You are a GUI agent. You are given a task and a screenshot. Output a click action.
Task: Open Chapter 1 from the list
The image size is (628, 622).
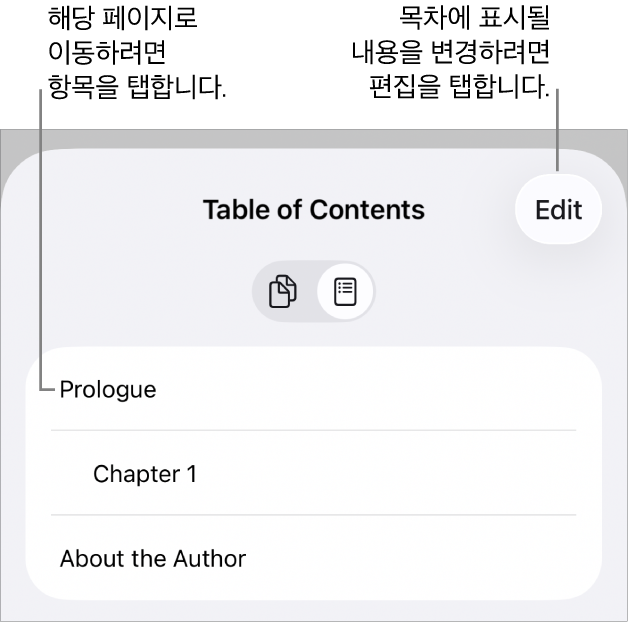point(145,474)
